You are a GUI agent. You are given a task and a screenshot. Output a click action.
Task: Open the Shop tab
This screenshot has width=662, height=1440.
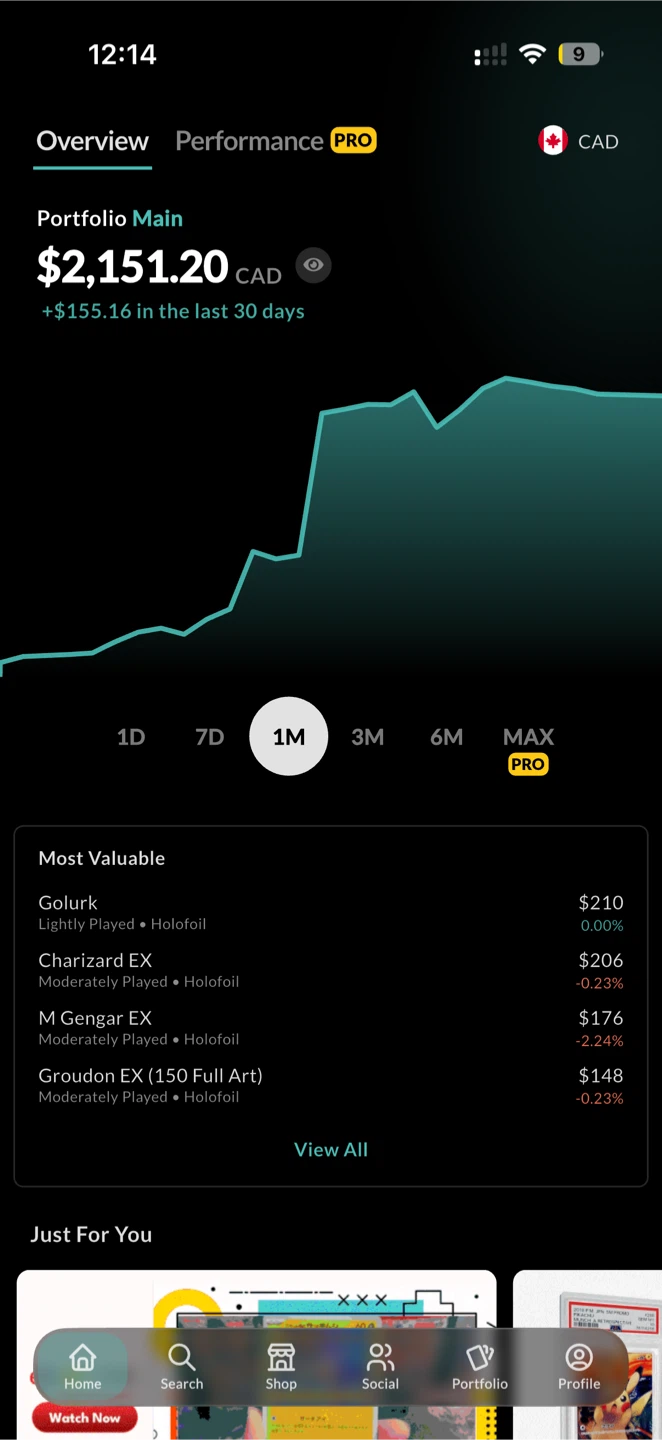tap(281, 1367)
